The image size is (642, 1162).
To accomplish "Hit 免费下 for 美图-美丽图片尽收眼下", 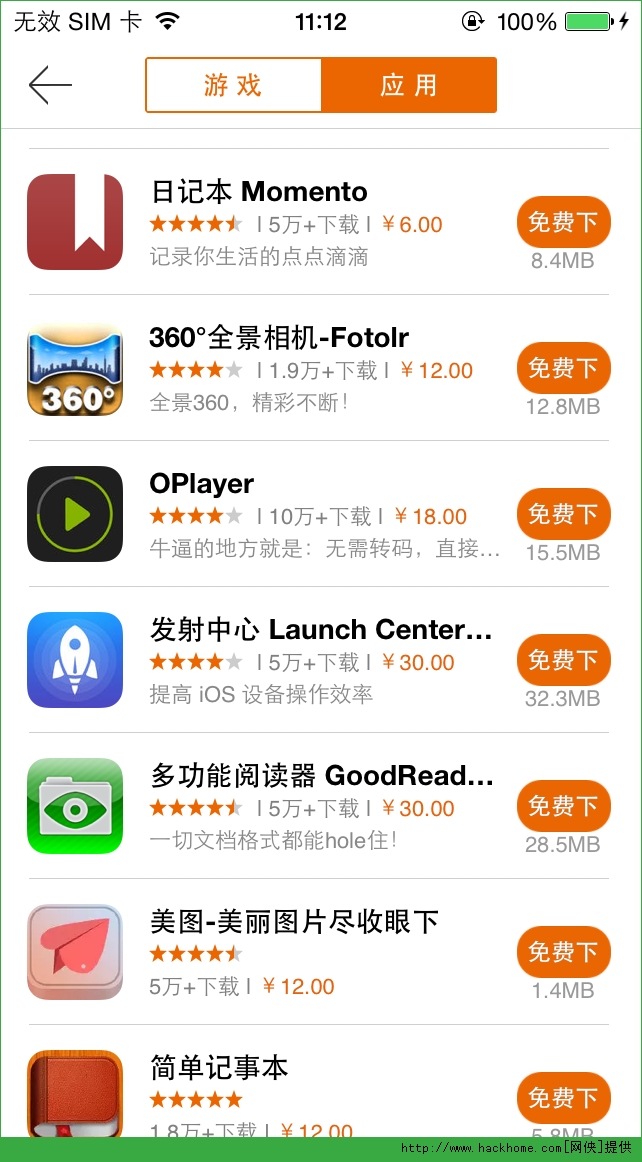I will point(563,952).
